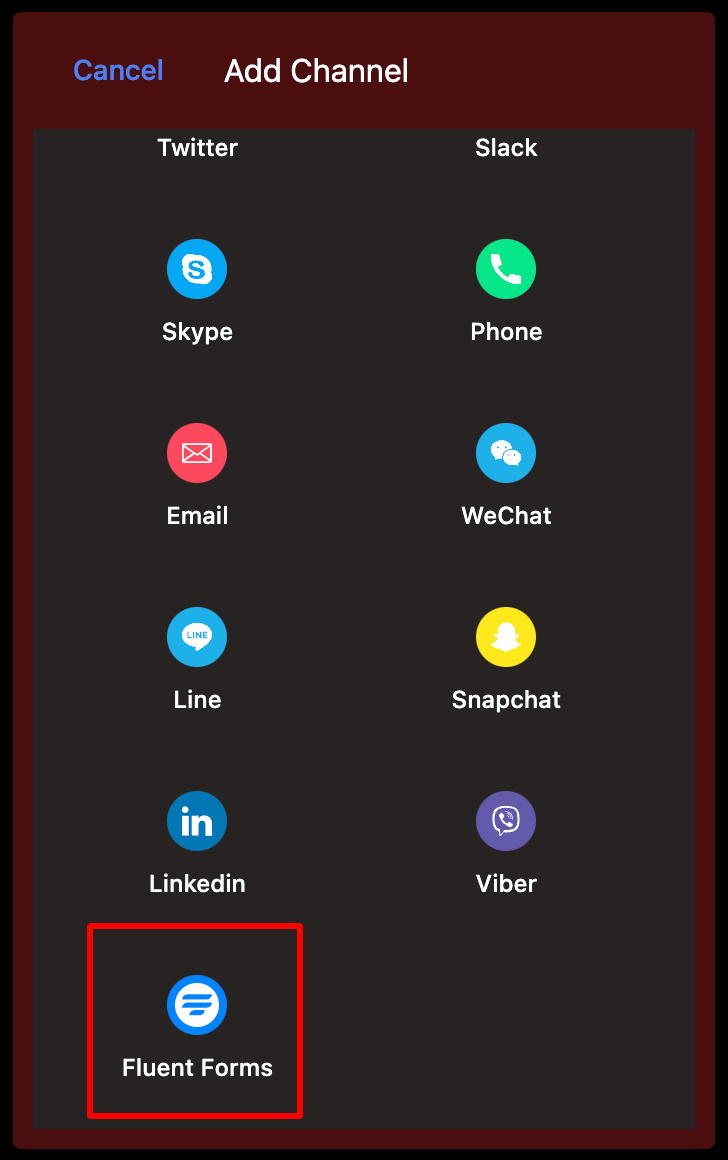
Task: Pick the Email channel
Action: (x=197, y=454)
